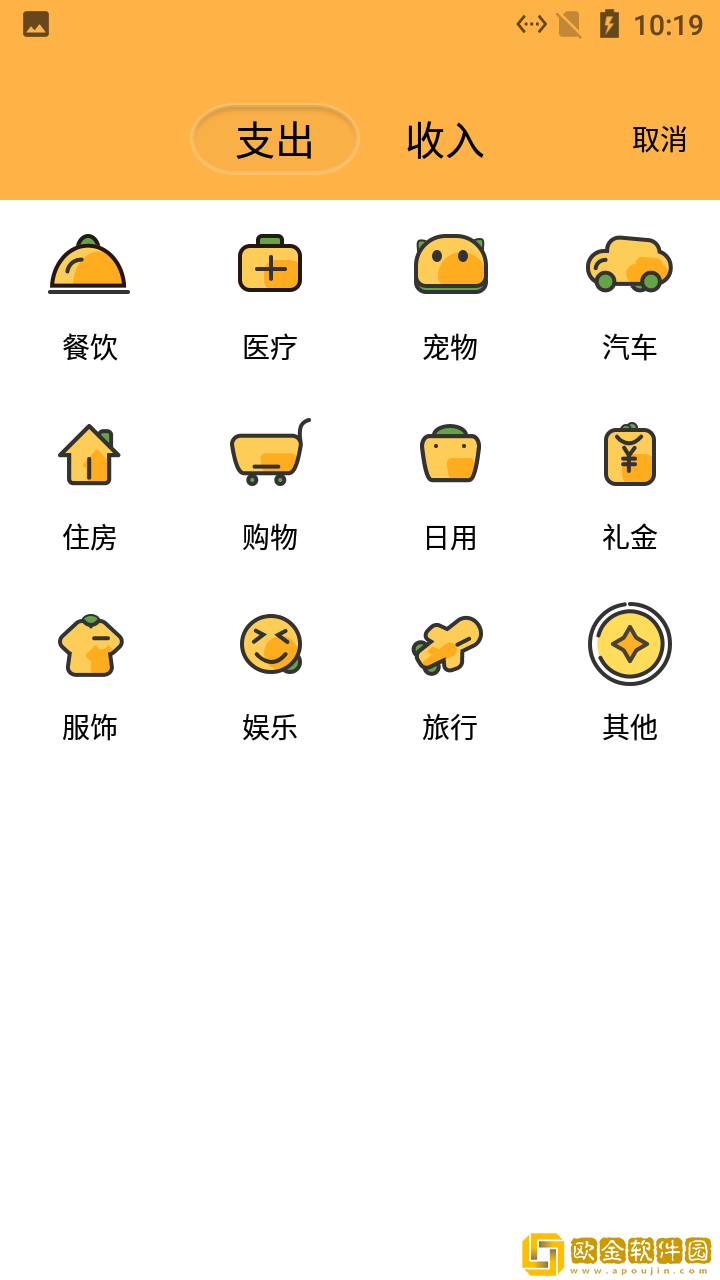The height and width of the screenshot is (1280, 720).
Task: Tap the 餐饮 text label
Action: (88, 348)
